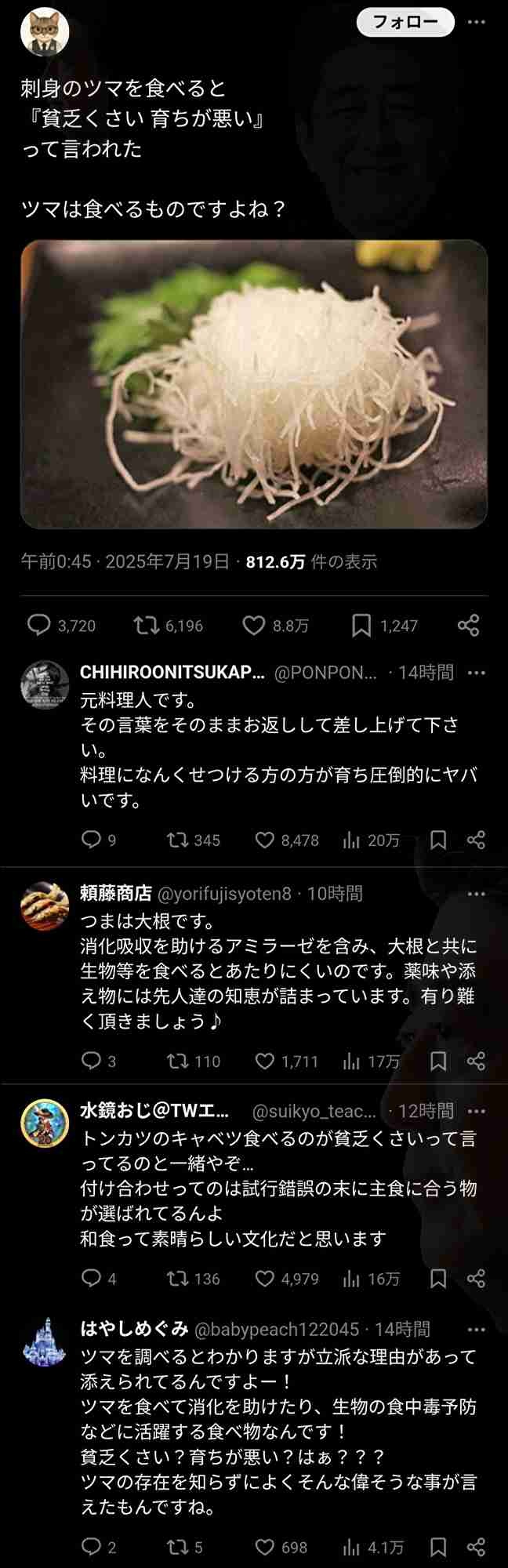Open overflow menu of the main post
The image size is (508, 1568).
[x=477, y=23]
